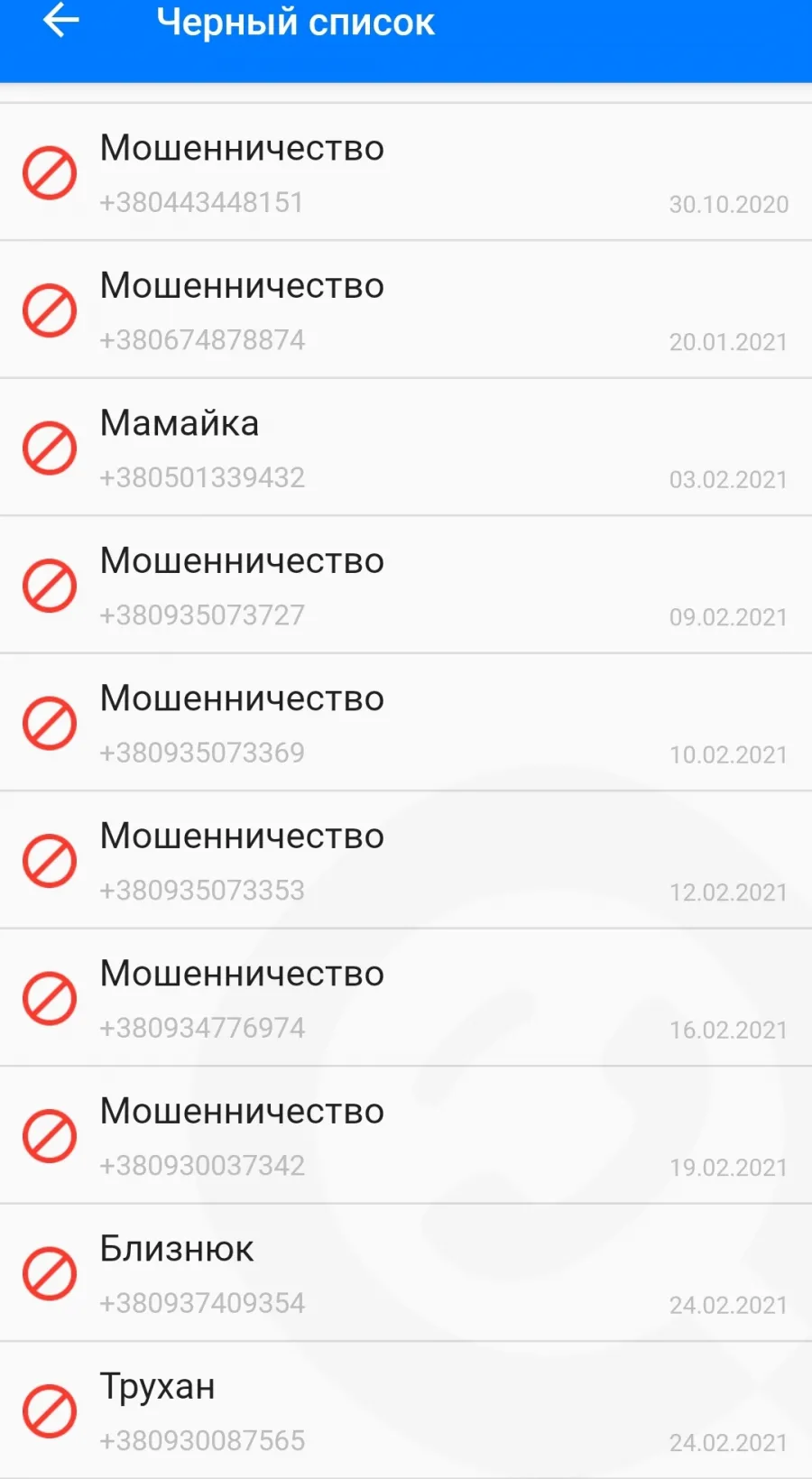Open the blocked entry +380674878874
The image size is (812, 1479).
(x=406, y=310)
